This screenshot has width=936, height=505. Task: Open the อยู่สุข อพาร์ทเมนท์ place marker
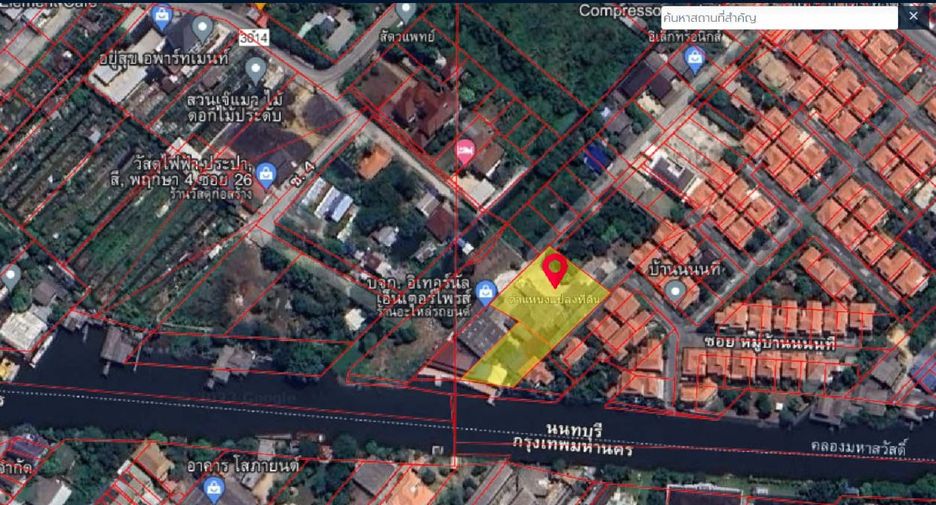202,28
